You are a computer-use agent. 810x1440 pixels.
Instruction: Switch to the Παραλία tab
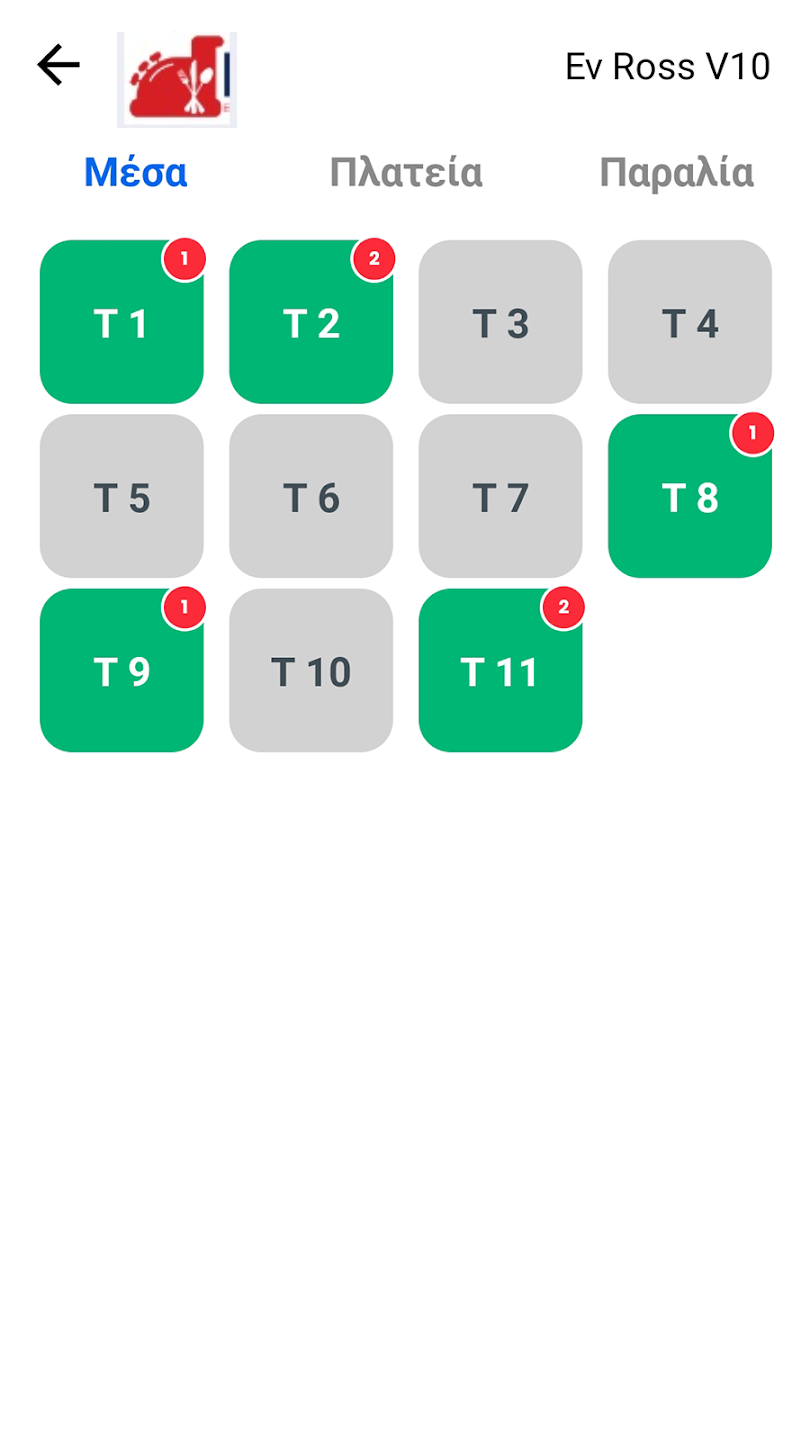click(676, 173)
